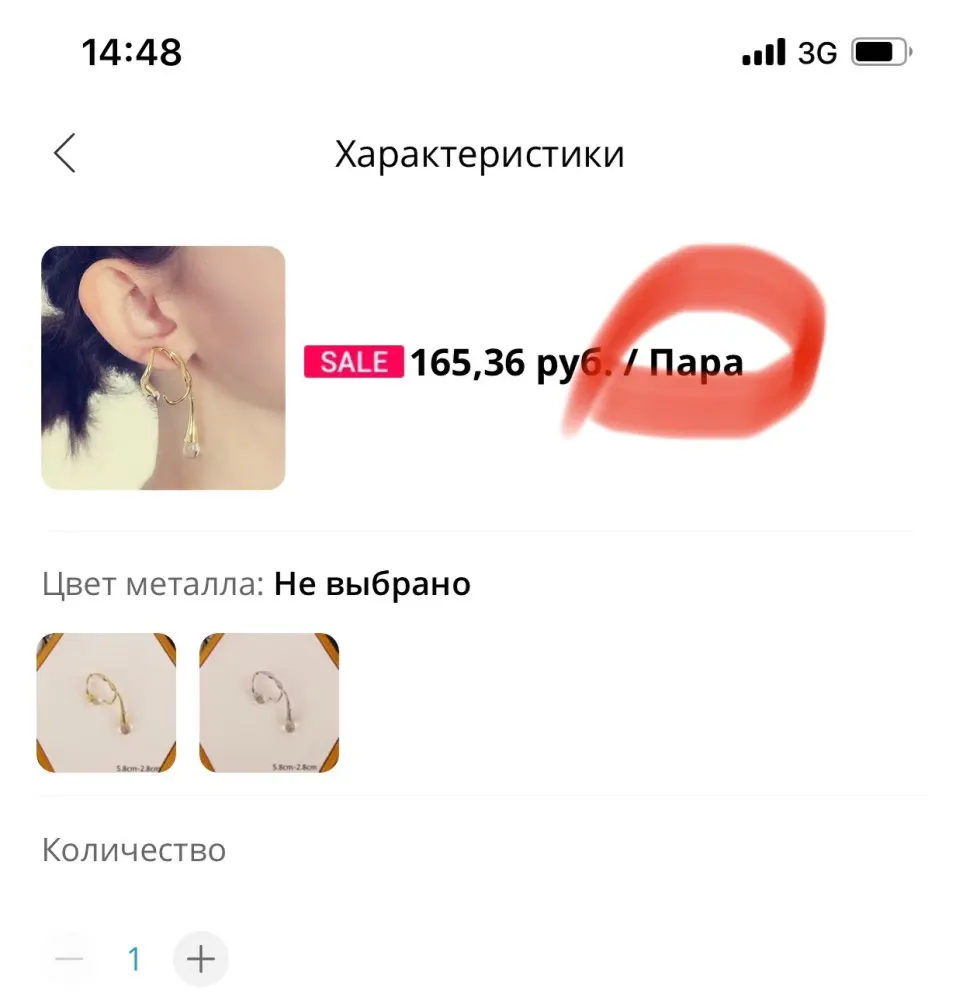Select the gold metal color option

coord(106,703)
